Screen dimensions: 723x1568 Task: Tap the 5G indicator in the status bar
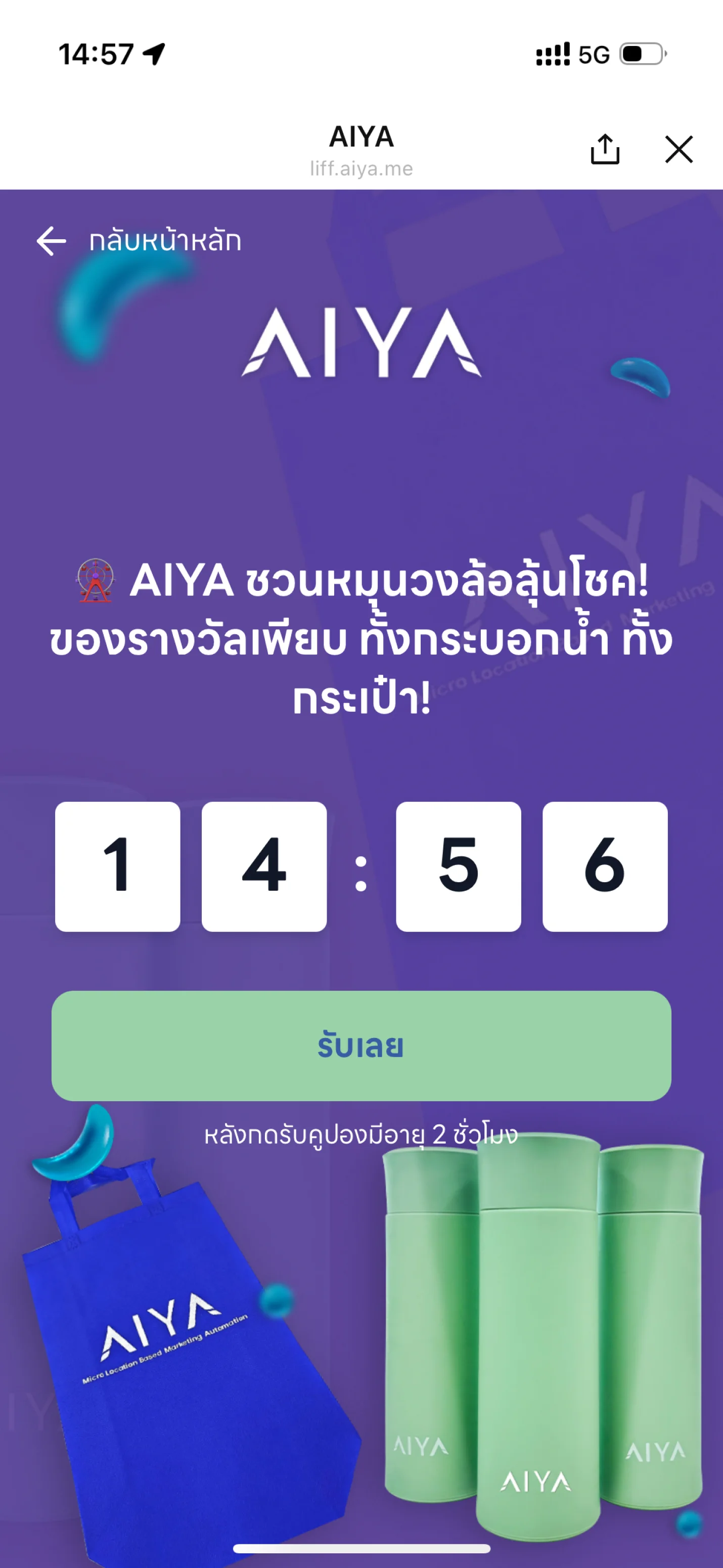595,54
